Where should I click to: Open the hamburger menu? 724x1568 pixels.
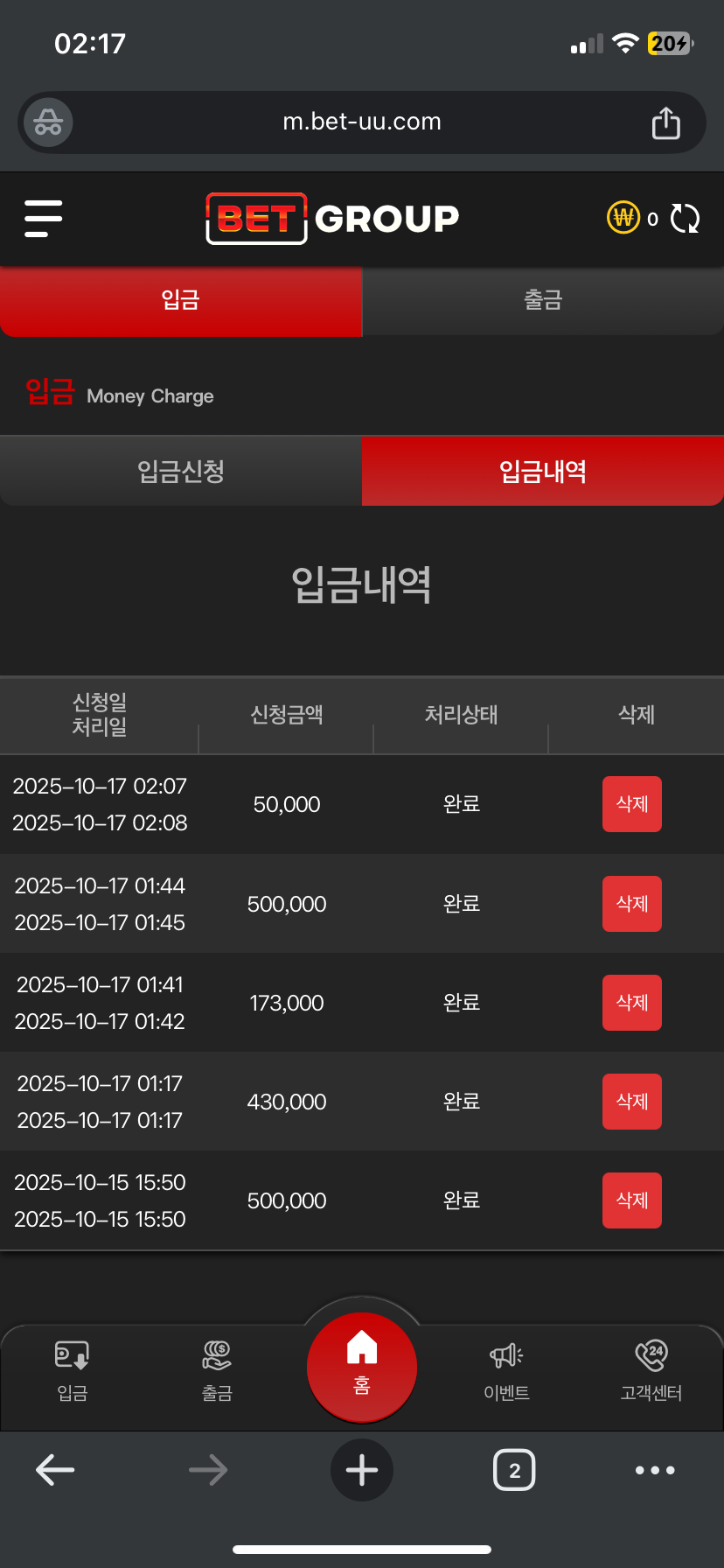(x=43, y=218)
